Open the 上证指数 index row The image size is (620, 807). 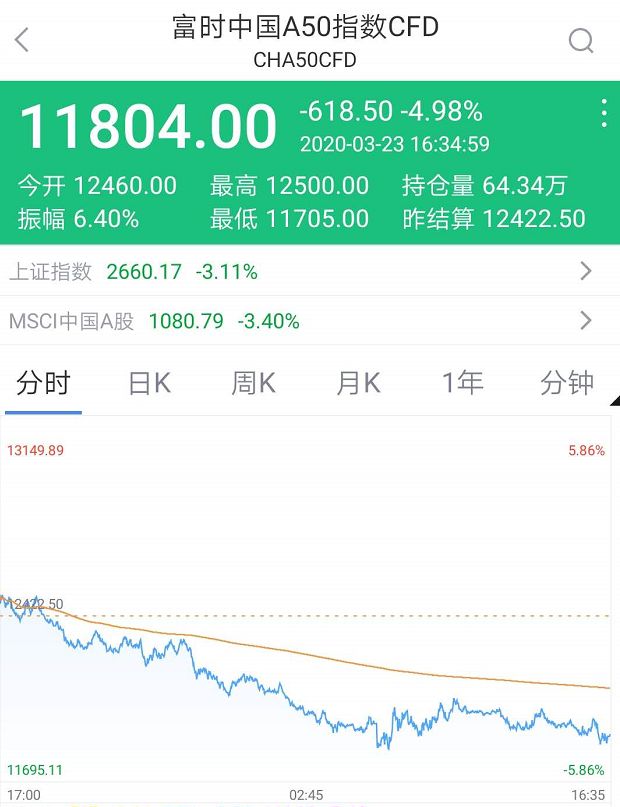[310, 271]
